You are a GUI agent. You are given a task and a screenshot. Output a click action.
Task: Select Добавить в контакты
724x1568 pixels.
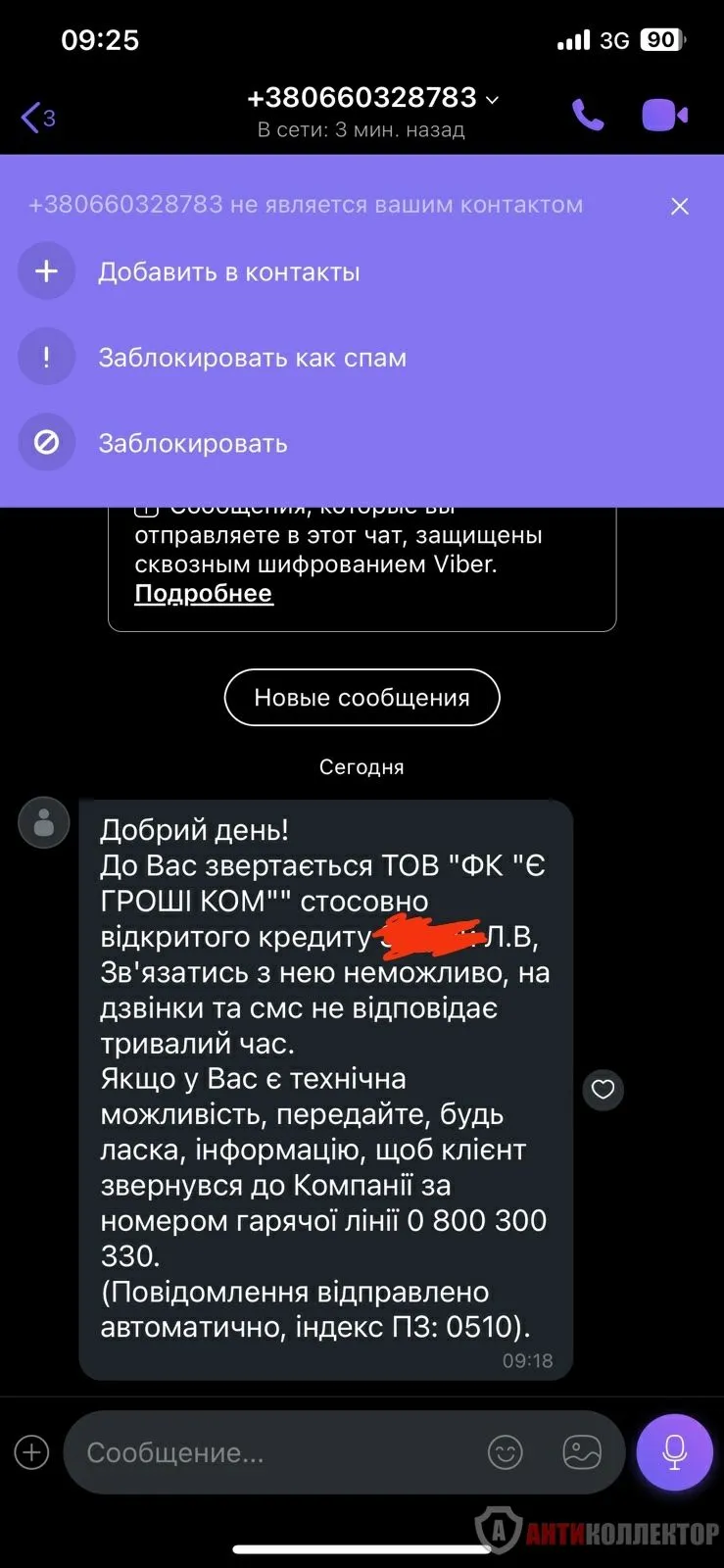click(227, 271)
